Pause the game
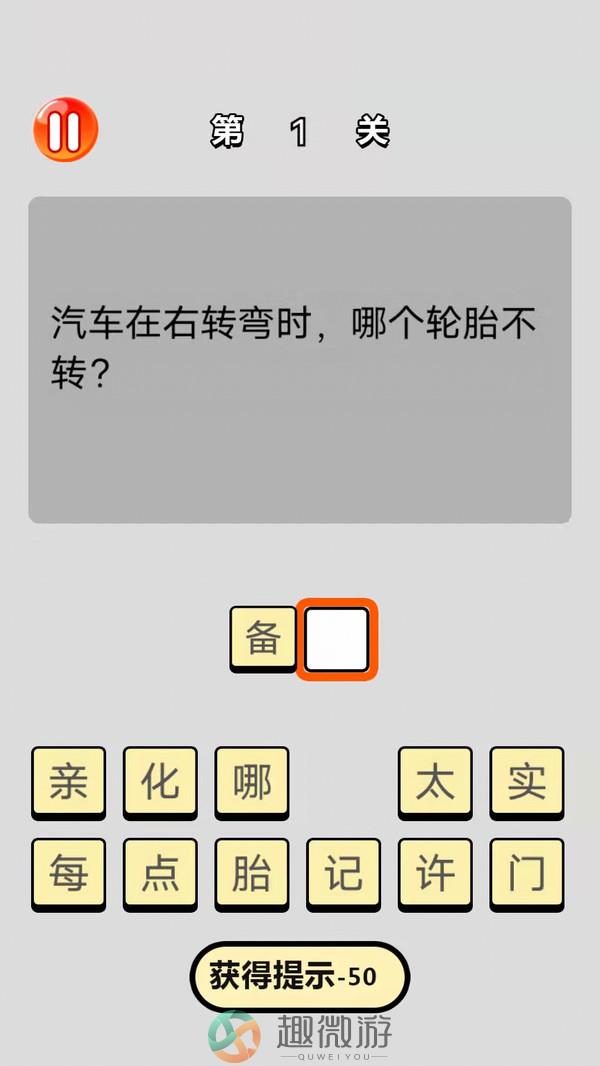The width and height of the screenshot is (600, 1066). [65, 130]
